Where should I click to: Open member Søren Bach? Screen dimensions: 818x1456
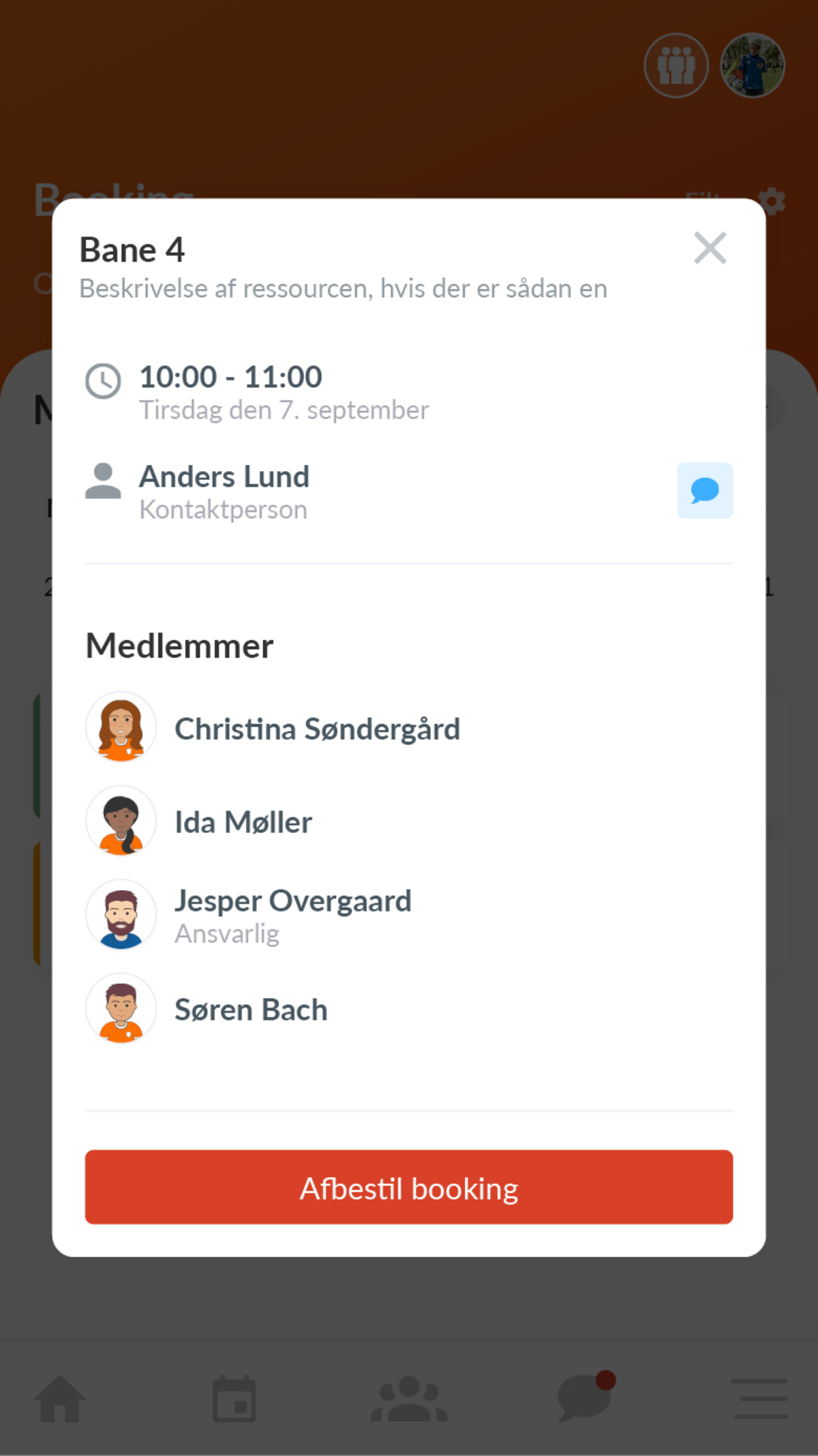tap(409, 1009)
